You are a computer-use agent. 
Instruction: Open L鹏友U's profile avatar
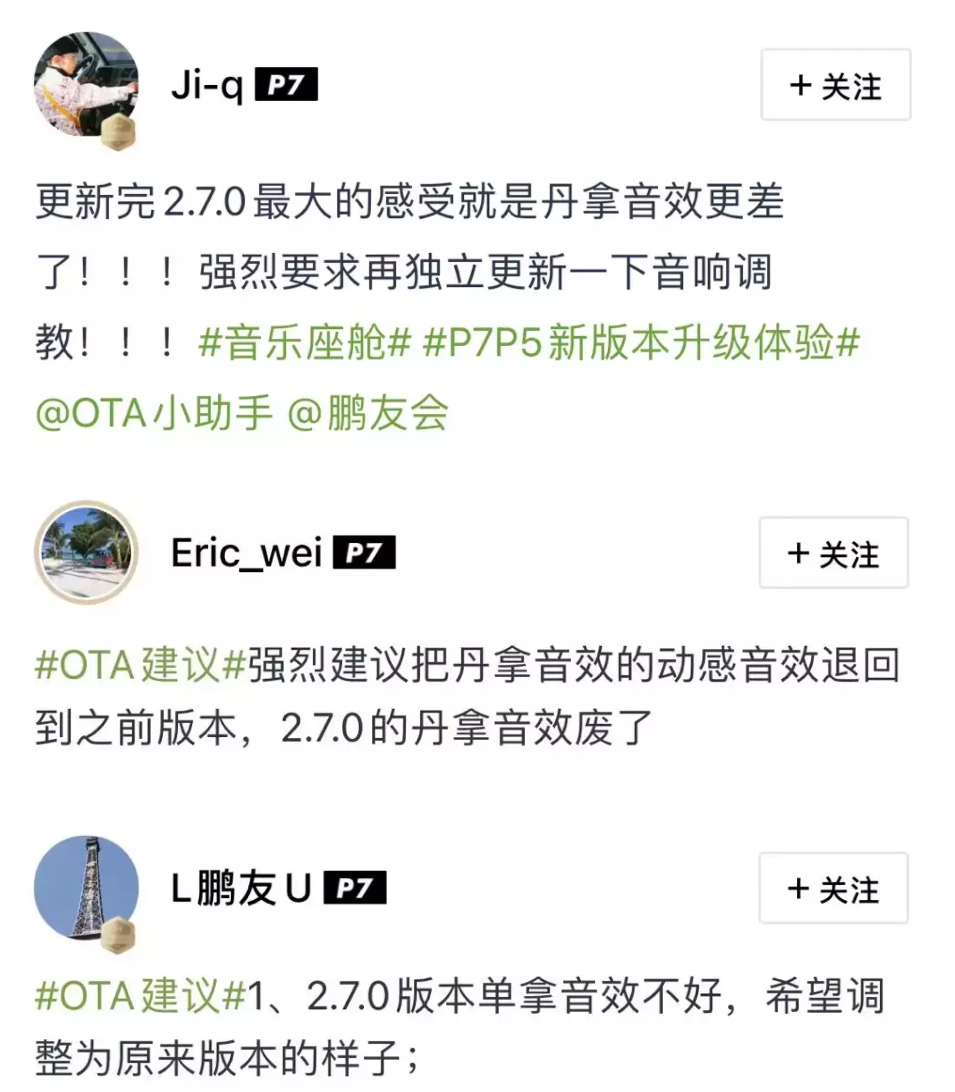coord(86,888)
